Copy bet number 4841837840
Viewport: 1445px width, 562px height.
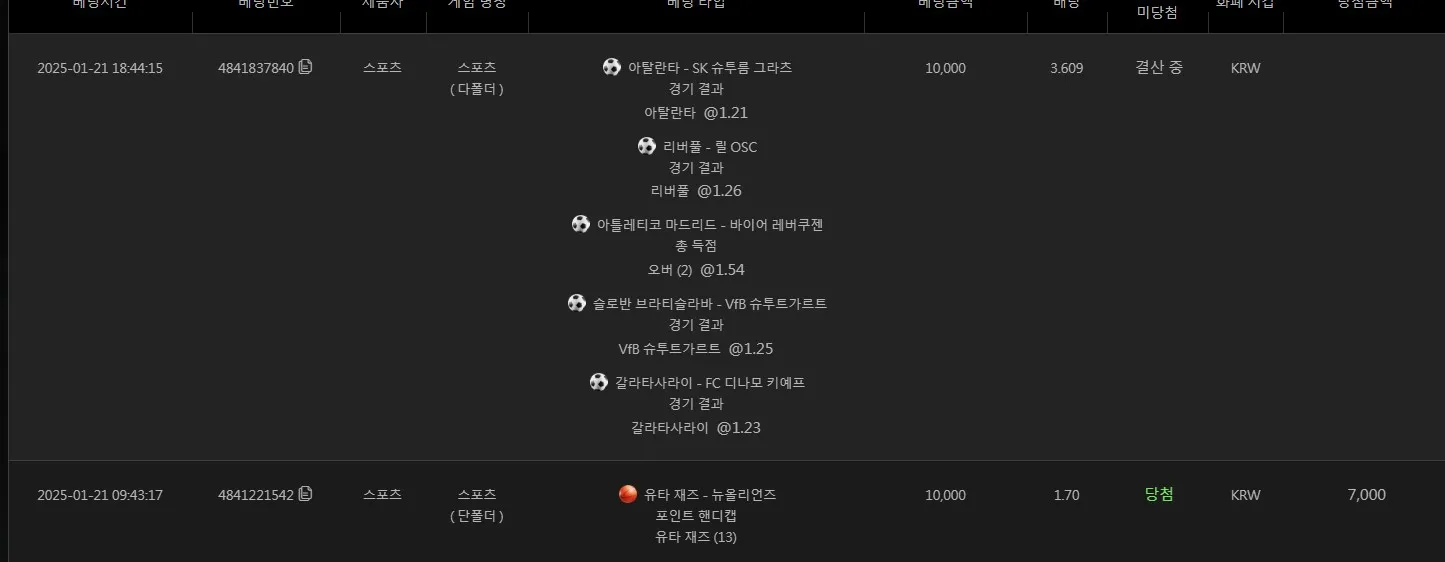point(305,67)
